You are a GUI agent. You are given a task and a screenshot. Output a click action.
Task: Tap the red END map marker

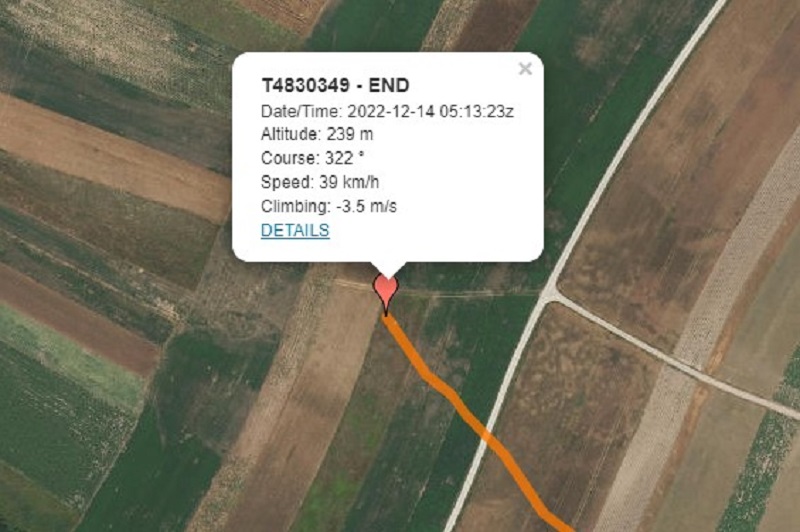tap(386, 291)
